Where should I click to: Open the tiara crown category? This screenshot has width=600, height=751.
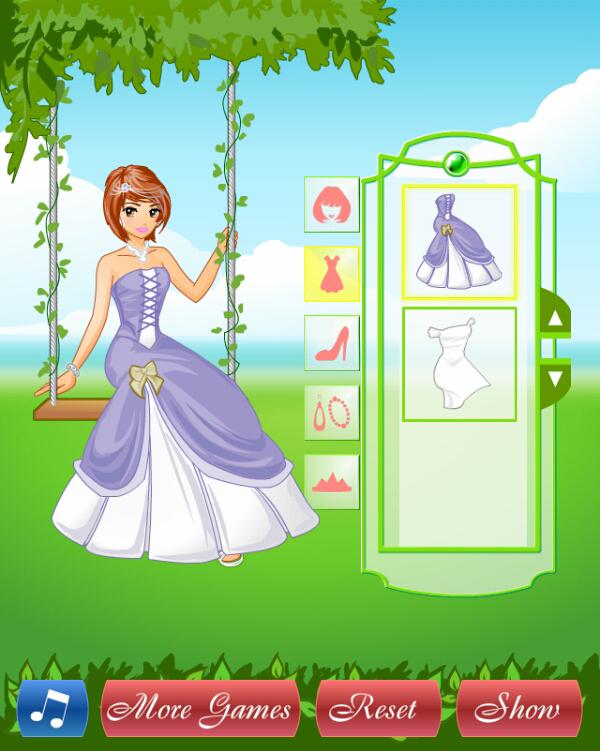point(331,481)
